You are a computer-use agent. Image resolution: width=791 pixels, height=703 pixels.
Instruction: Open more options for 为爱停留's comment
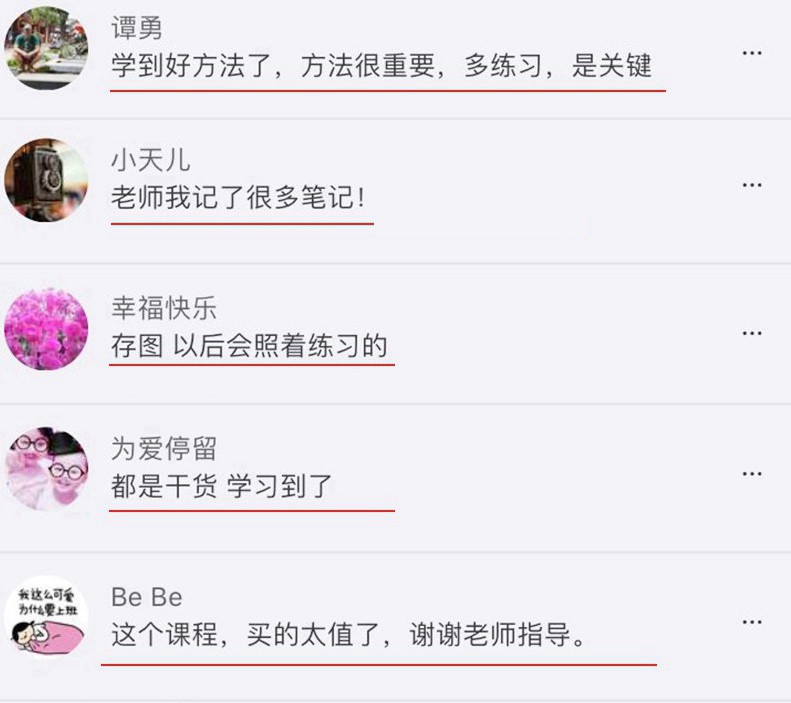click(752, 473)
